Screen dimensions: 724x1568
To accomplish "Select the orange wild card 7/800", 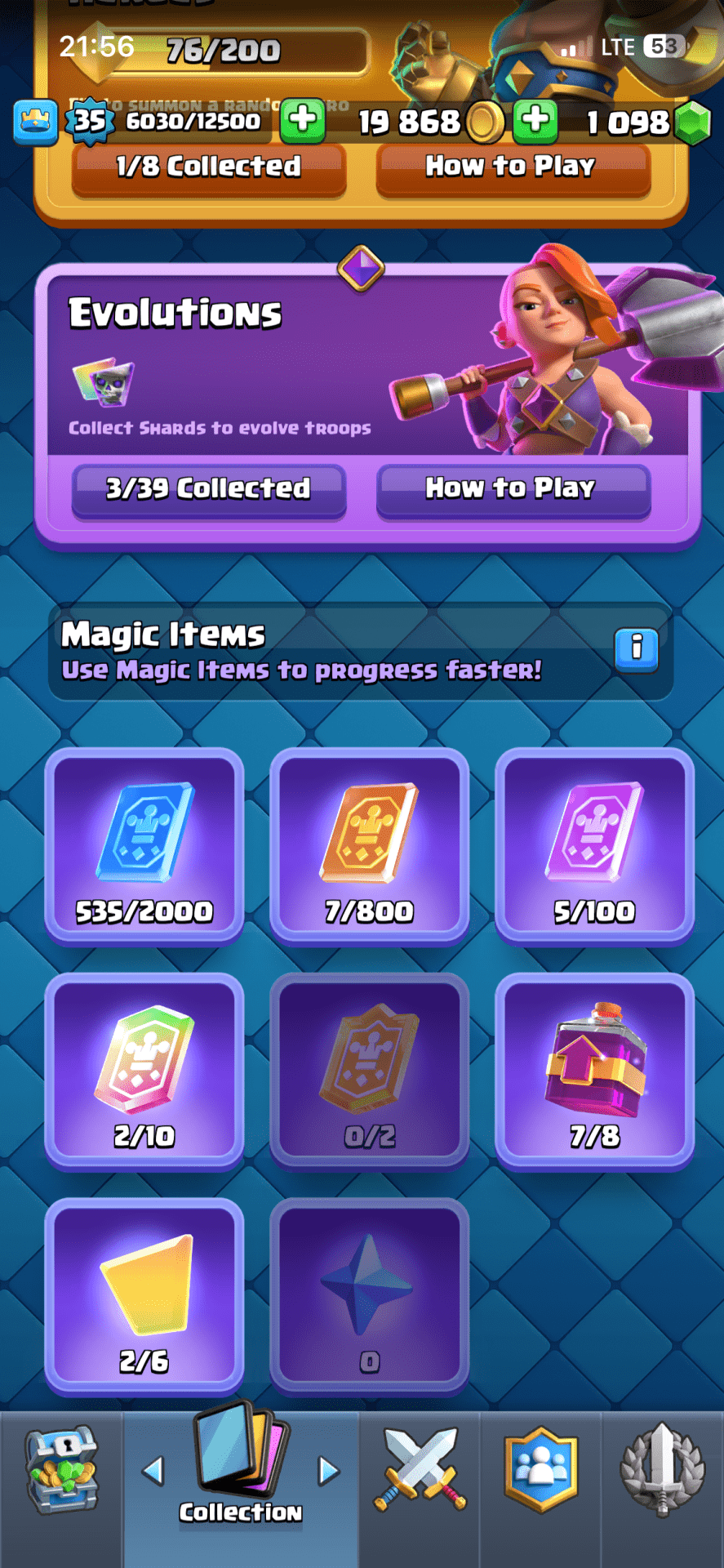I will click(x=369, y=845).
